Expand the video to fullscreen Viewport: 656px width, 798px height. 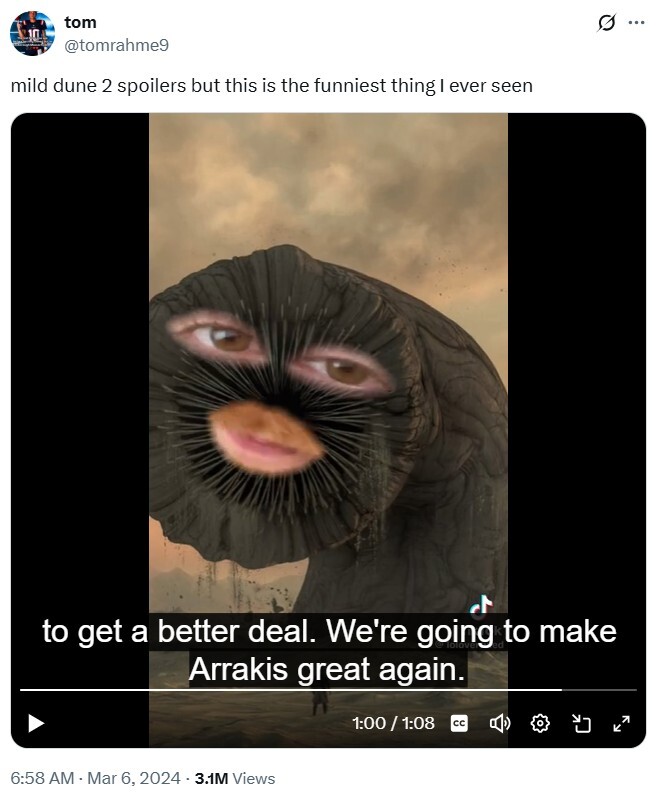pyautogui.click(x=621, y=722)
